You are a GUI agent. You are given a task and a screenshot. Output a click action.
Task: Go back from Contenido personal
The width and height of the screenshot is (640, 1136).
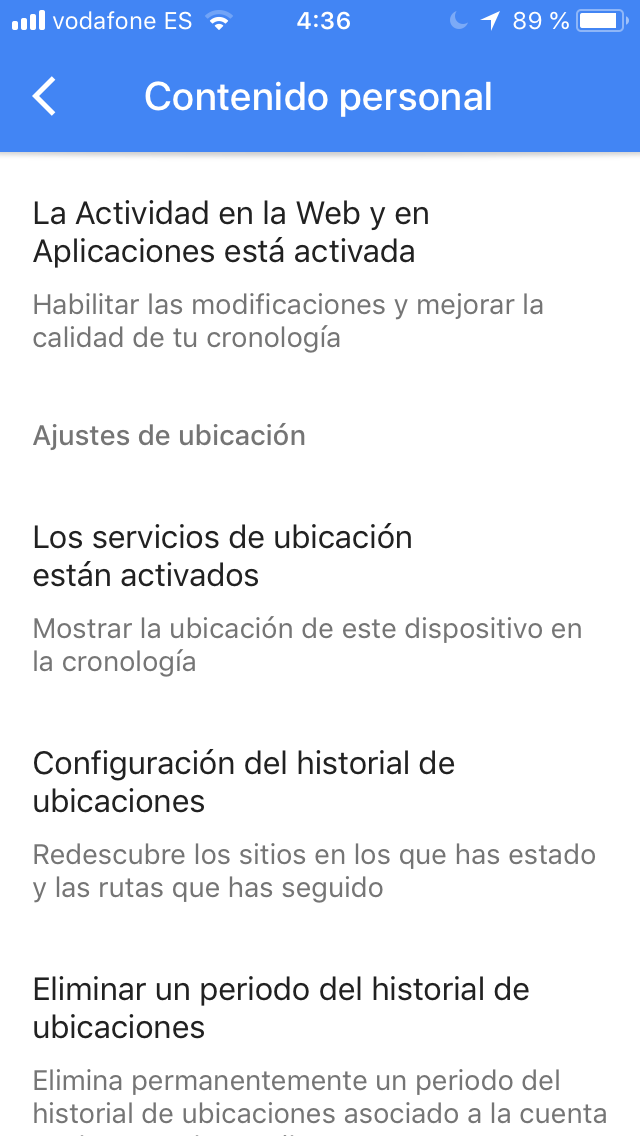click(x=44, y=97)
